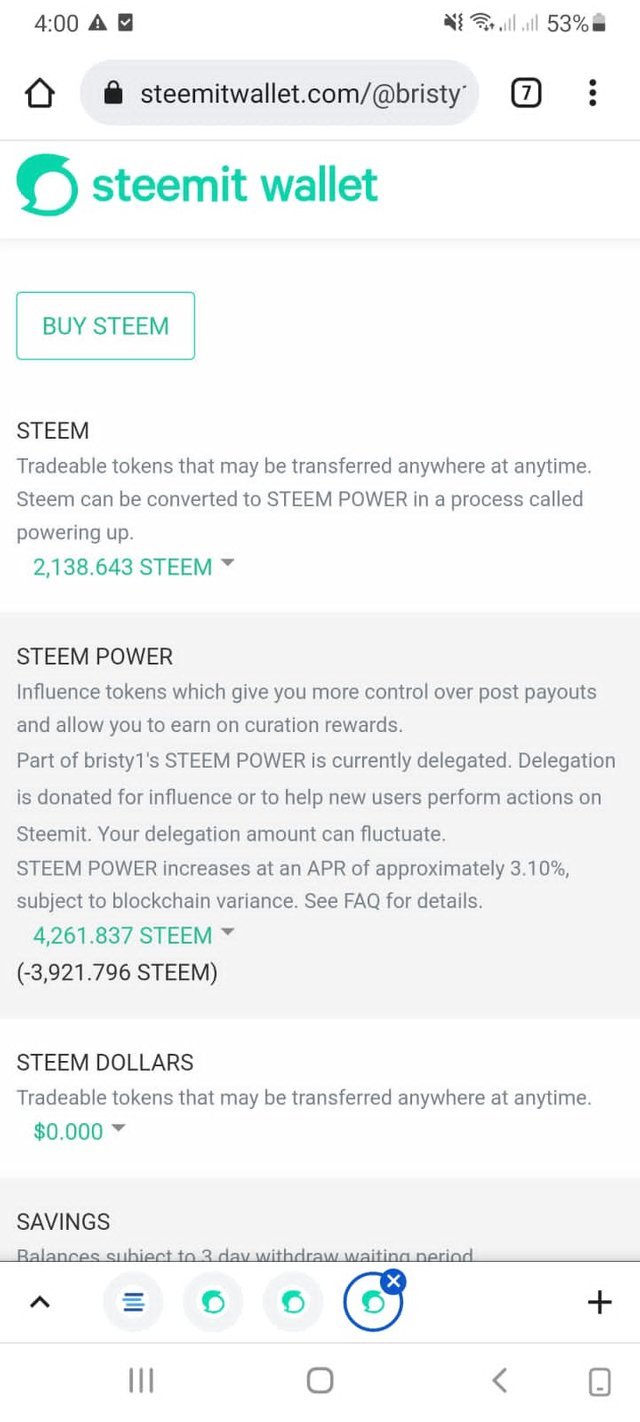Open the tab switcher showing 7 tabs
Image resolution: width=640 pixels, height=1422 pixels.
(526, 94)
